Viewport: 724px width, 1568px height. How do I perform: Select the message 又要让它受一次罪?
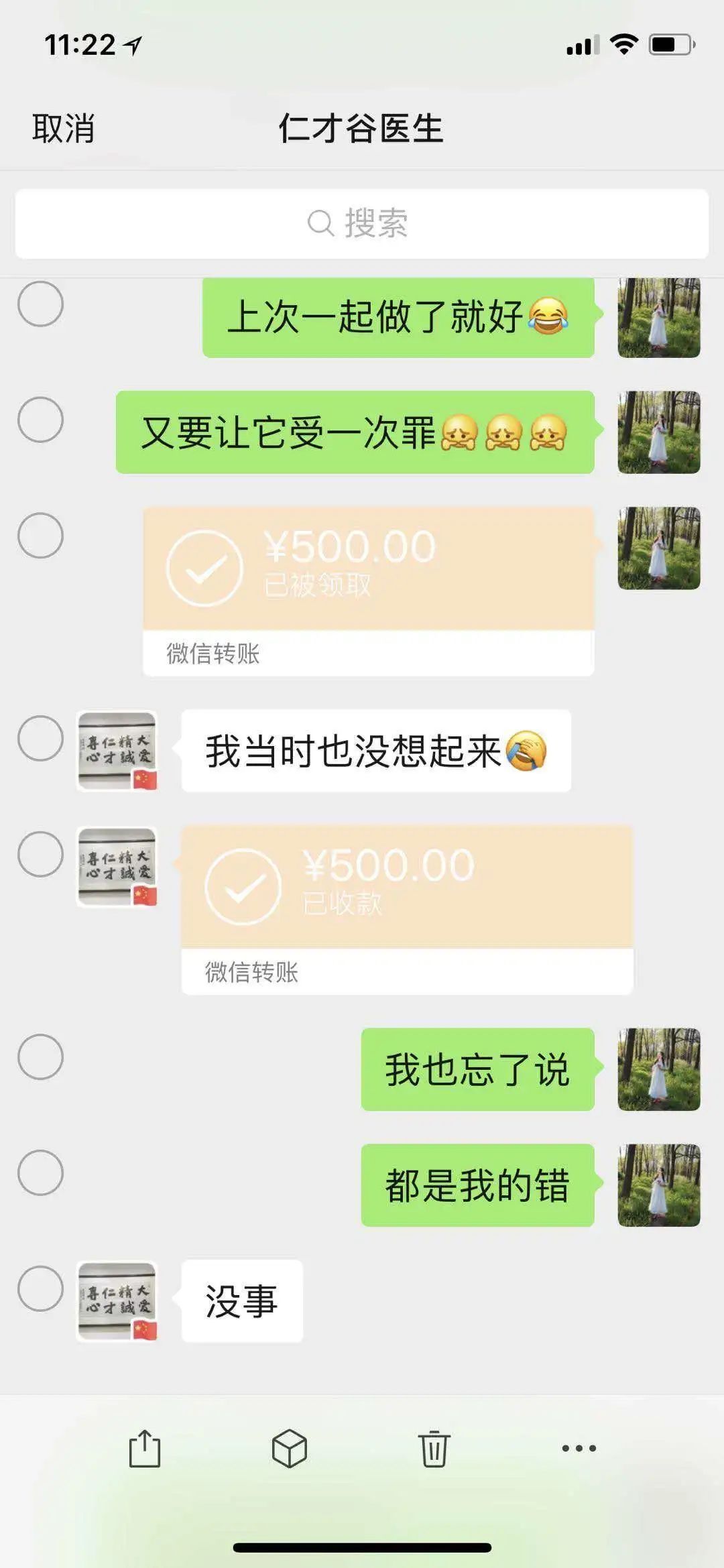[x=40, y=420]
